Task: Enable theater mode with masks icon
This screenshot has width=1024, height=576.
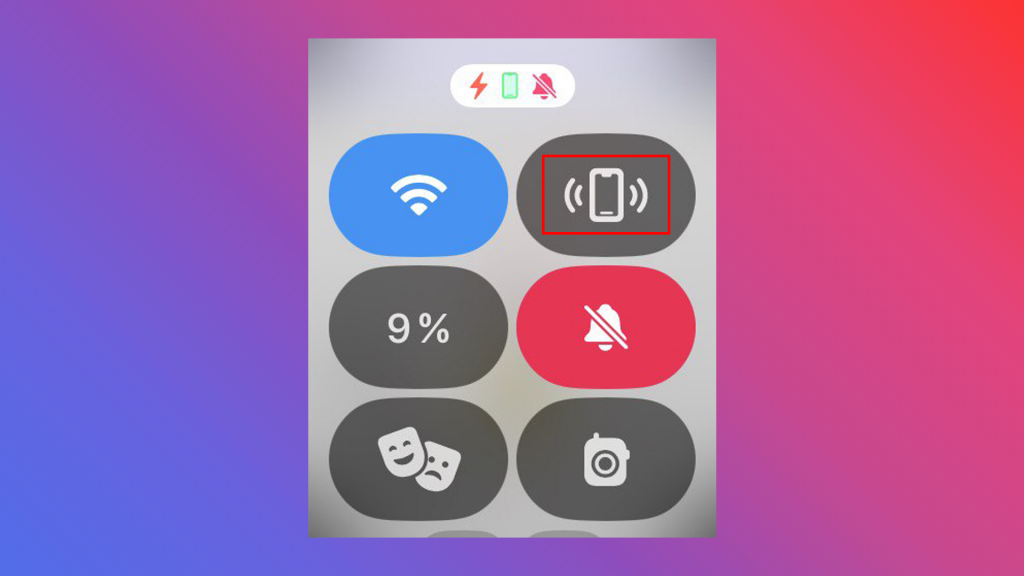Action: (418, 458)
